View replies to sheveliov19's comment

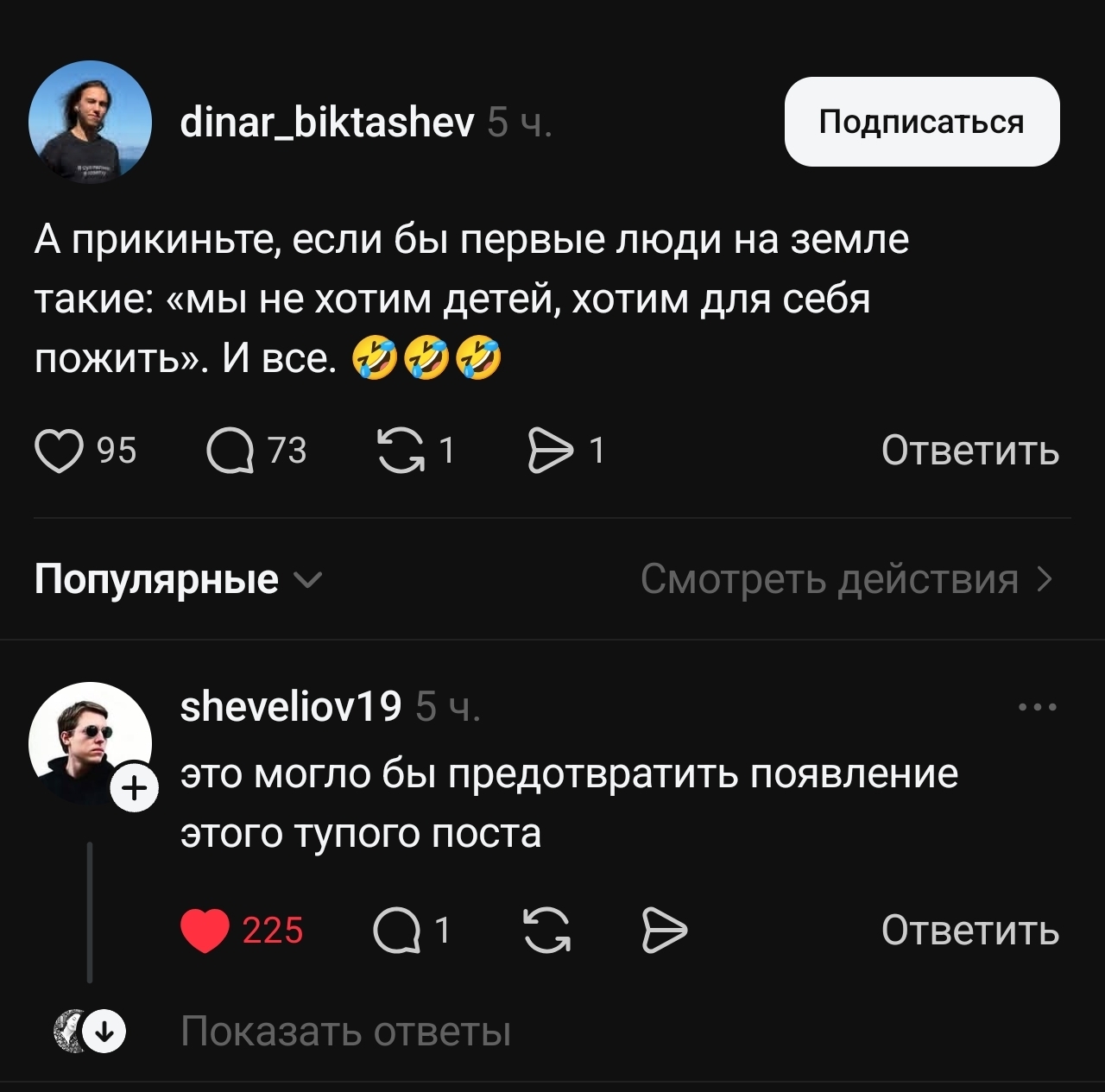pos(397,931)
